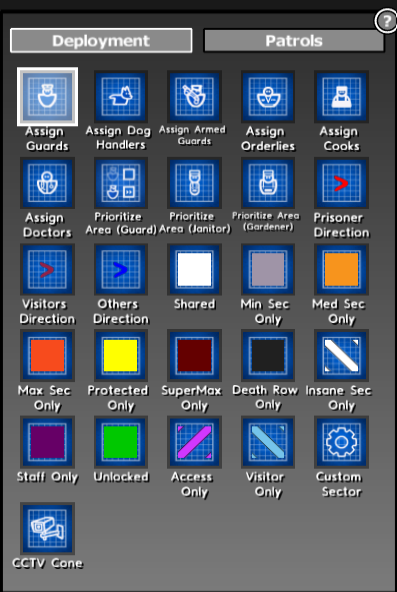Select Assign Doctors
Screen dimensions: 397x592
point(47,183)
